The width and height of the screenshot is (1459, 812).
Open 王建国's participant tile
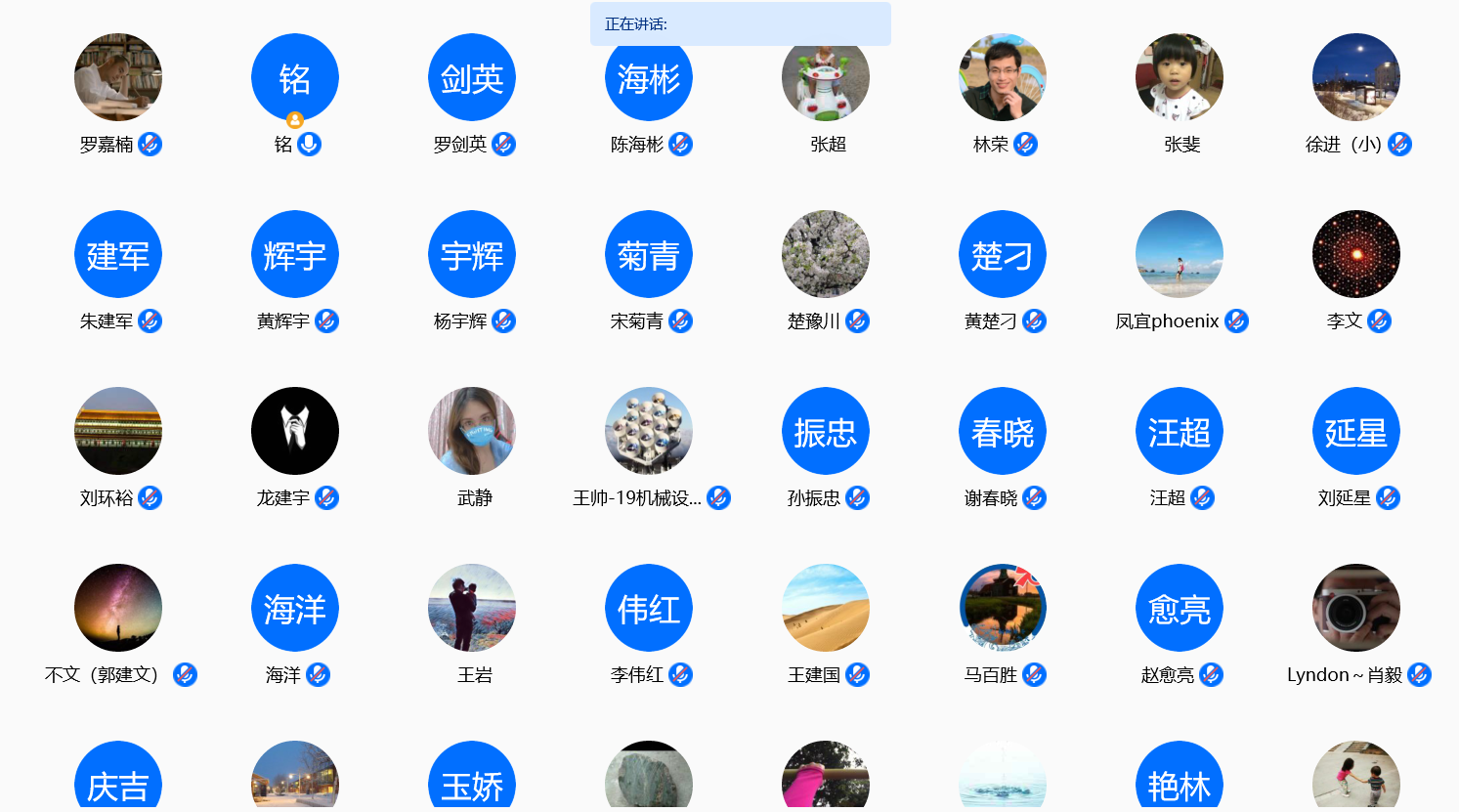coord(826,608)
